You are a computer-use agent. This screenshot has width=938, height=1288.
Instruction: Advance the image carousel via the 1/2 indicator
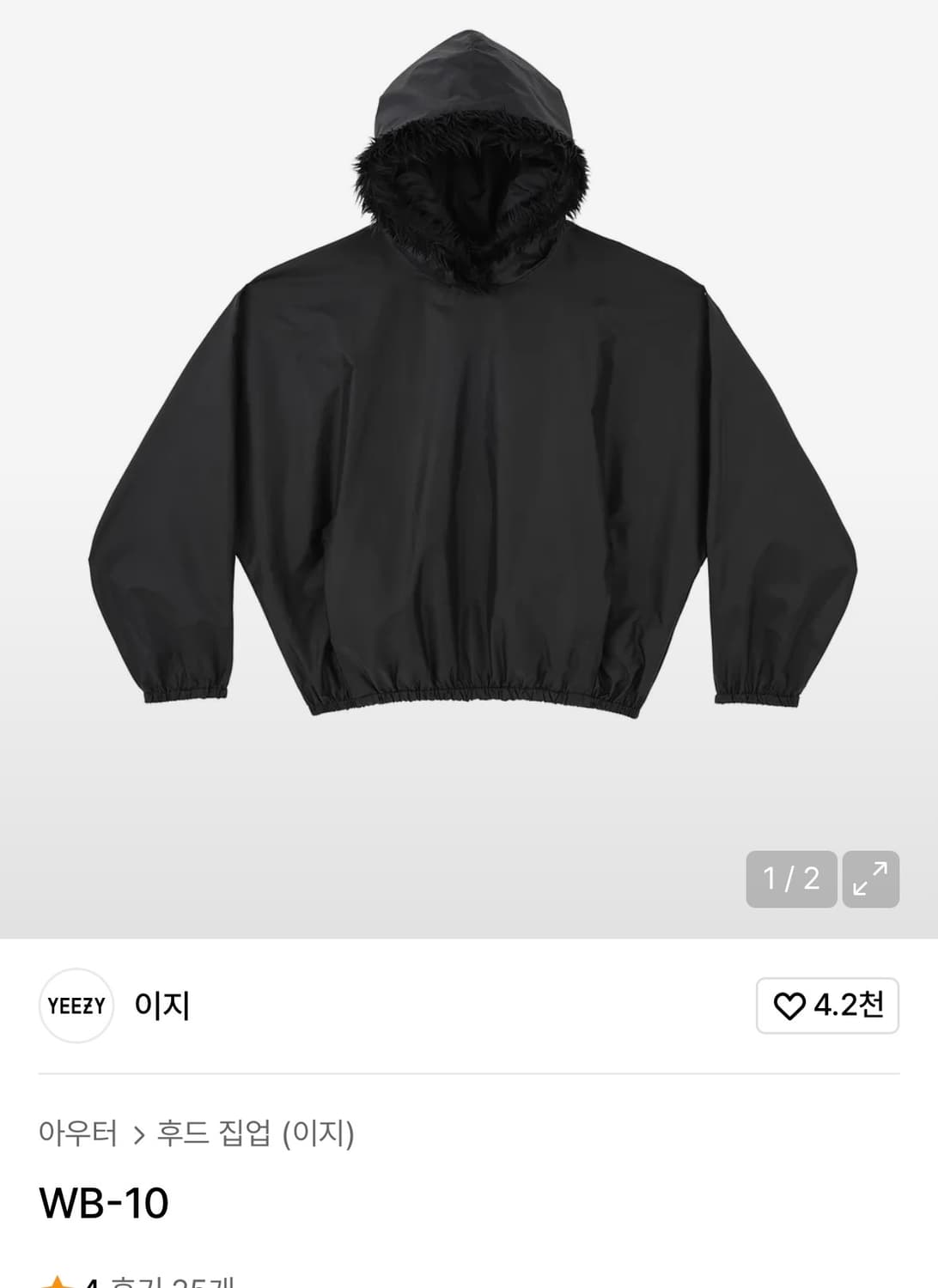[790, 878]
